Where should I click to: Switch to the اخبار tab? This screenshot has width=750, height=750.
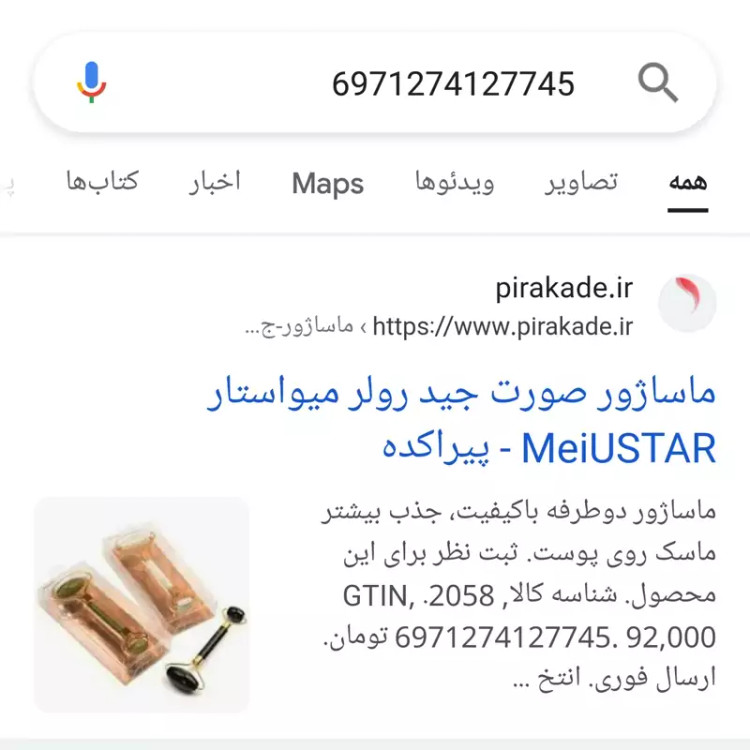tap(215, 183)
